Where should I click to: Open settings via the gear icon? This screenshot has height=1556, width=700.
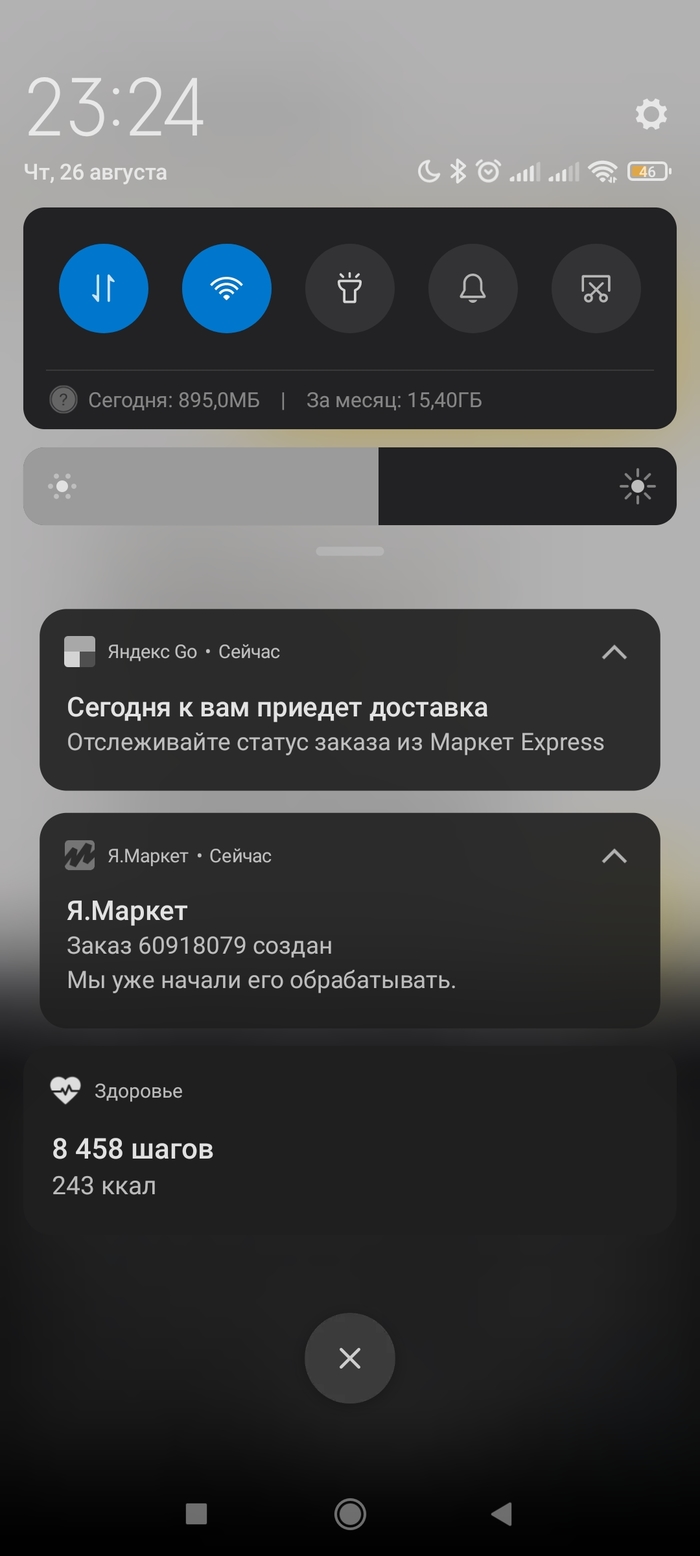(651, 114)
